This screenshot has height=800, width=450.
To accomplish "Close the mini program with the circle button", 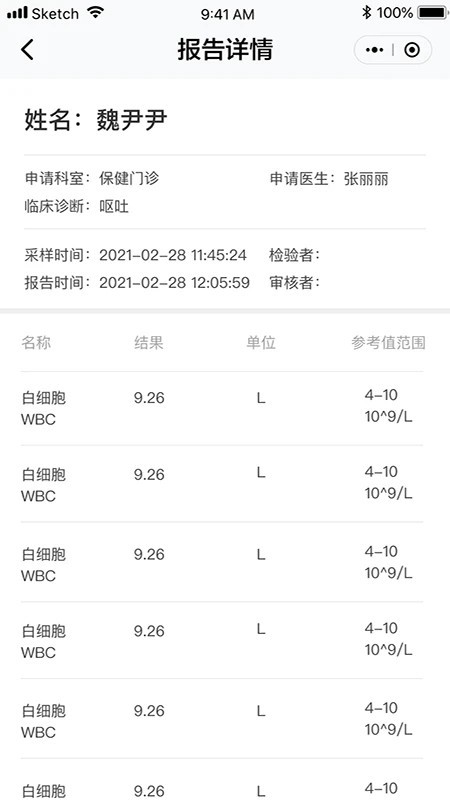I will click(x=412, y=49).
